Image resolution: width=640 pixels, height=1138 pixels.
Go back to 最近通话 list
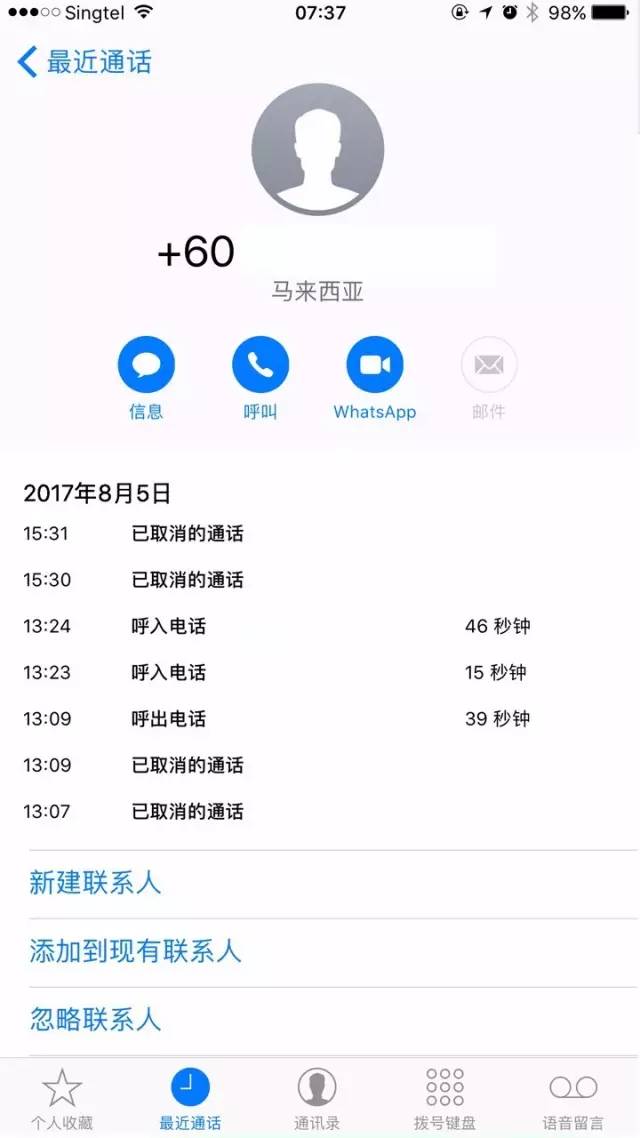pos(84,62)
